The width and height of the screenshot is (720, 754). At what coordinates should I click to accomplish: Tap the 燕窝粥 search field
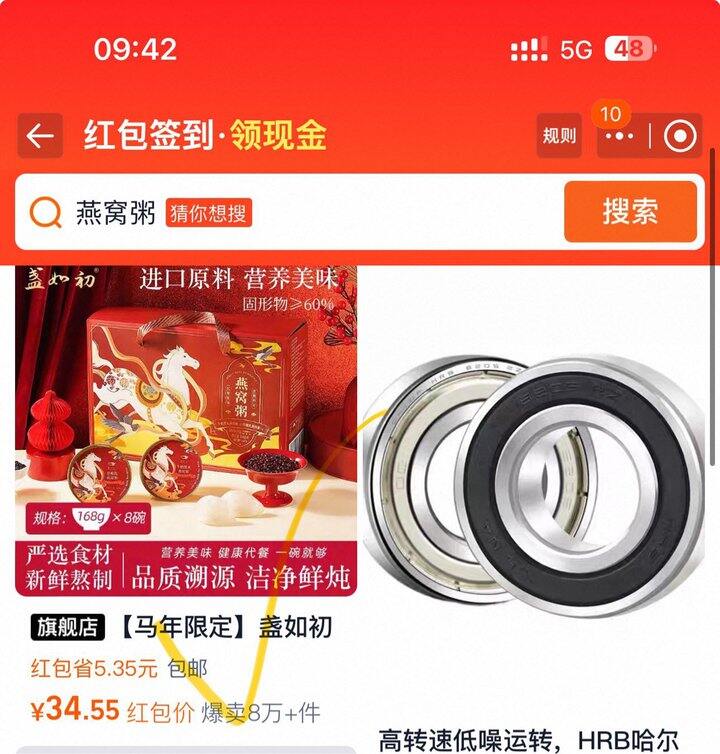pos(290,212)
